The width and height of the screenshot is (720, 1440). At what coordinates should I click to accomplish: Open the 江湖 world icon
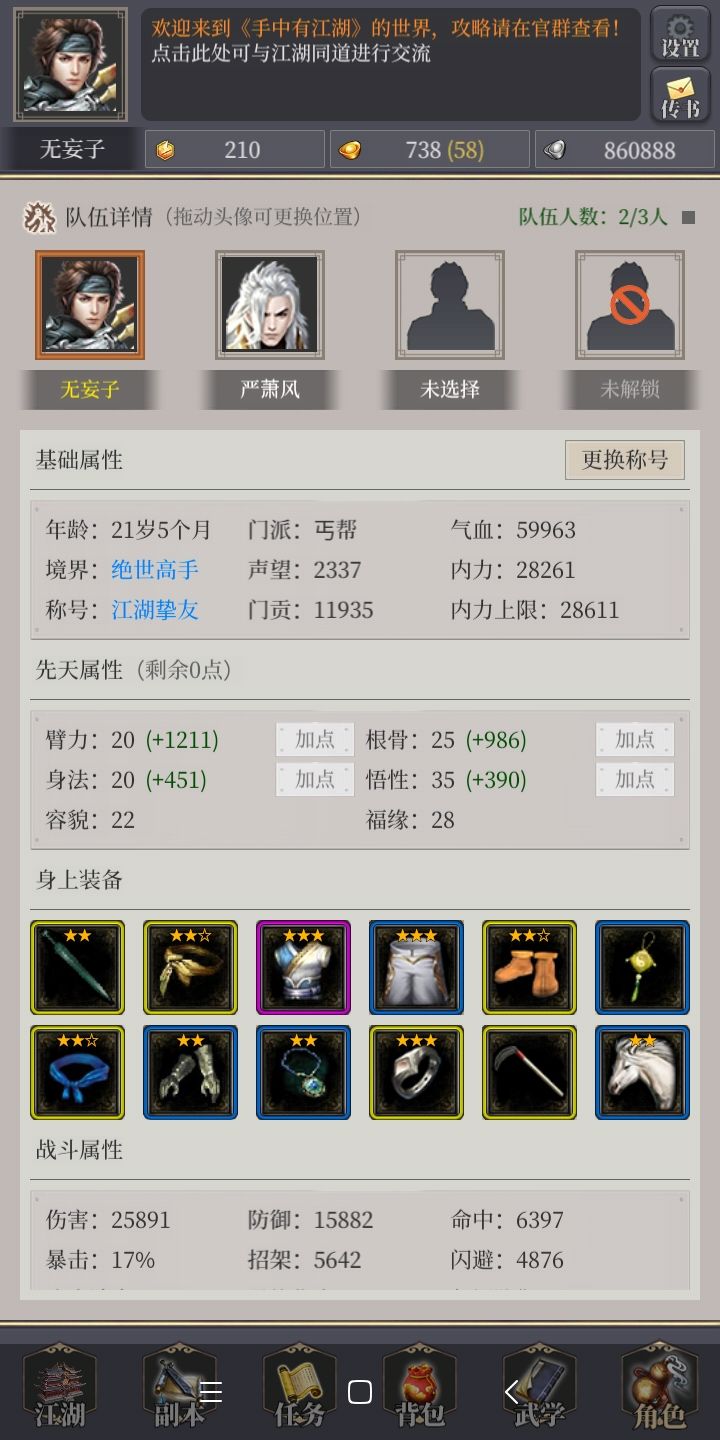pos(60,1390)
